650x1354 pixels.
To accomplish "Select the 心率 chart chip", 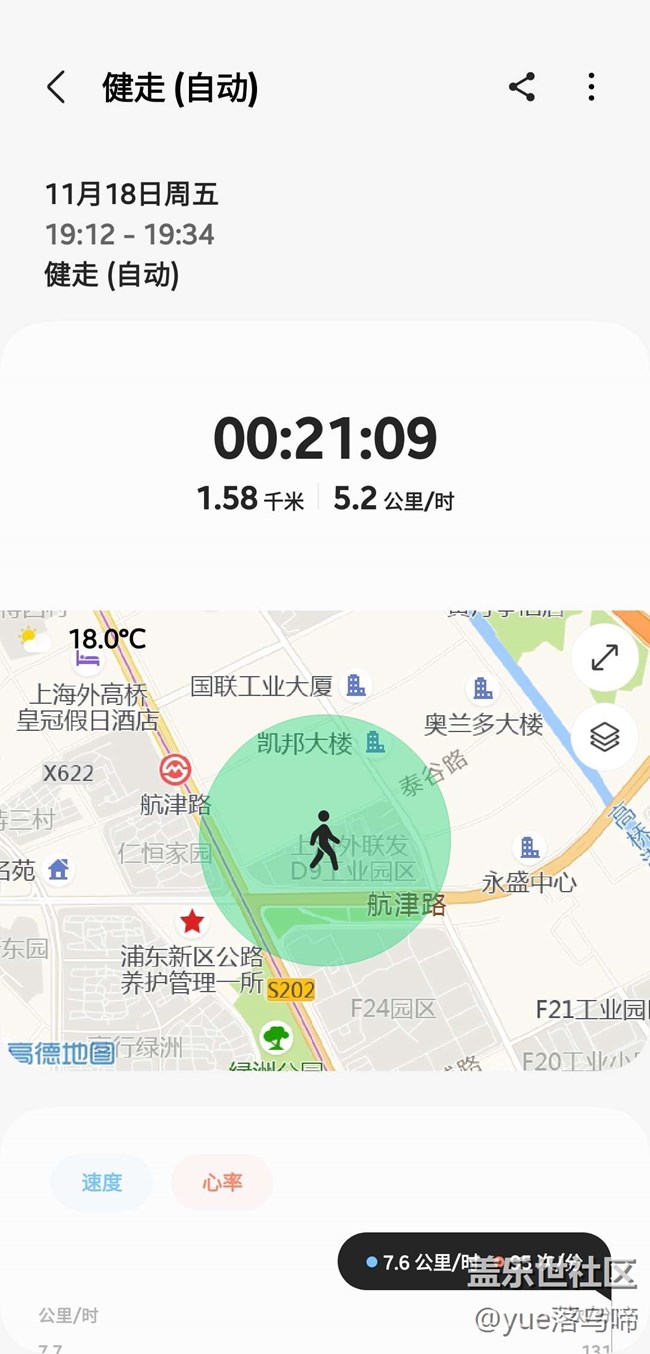I will pyautogui.click(x=222, y=1183).
